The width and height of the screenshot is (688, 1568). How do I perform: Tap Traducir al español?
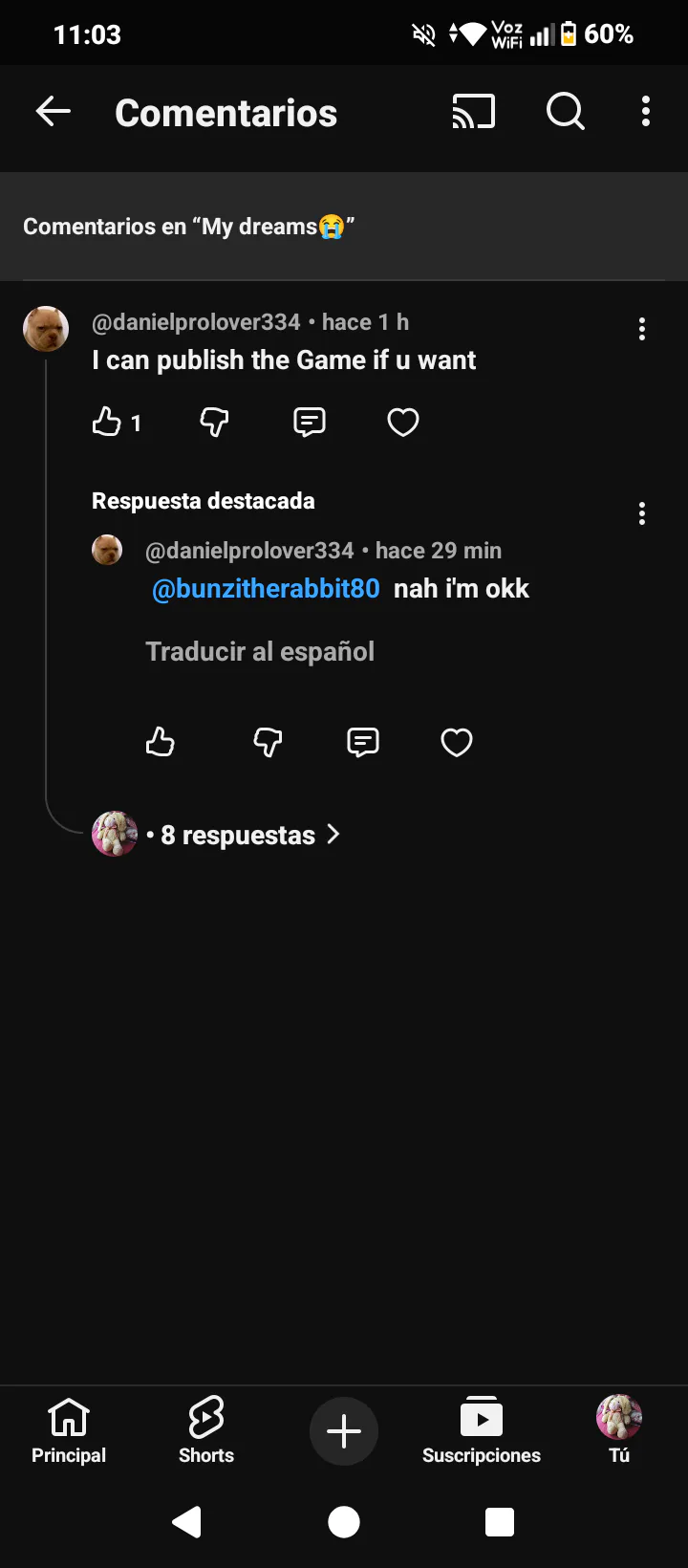260,652
